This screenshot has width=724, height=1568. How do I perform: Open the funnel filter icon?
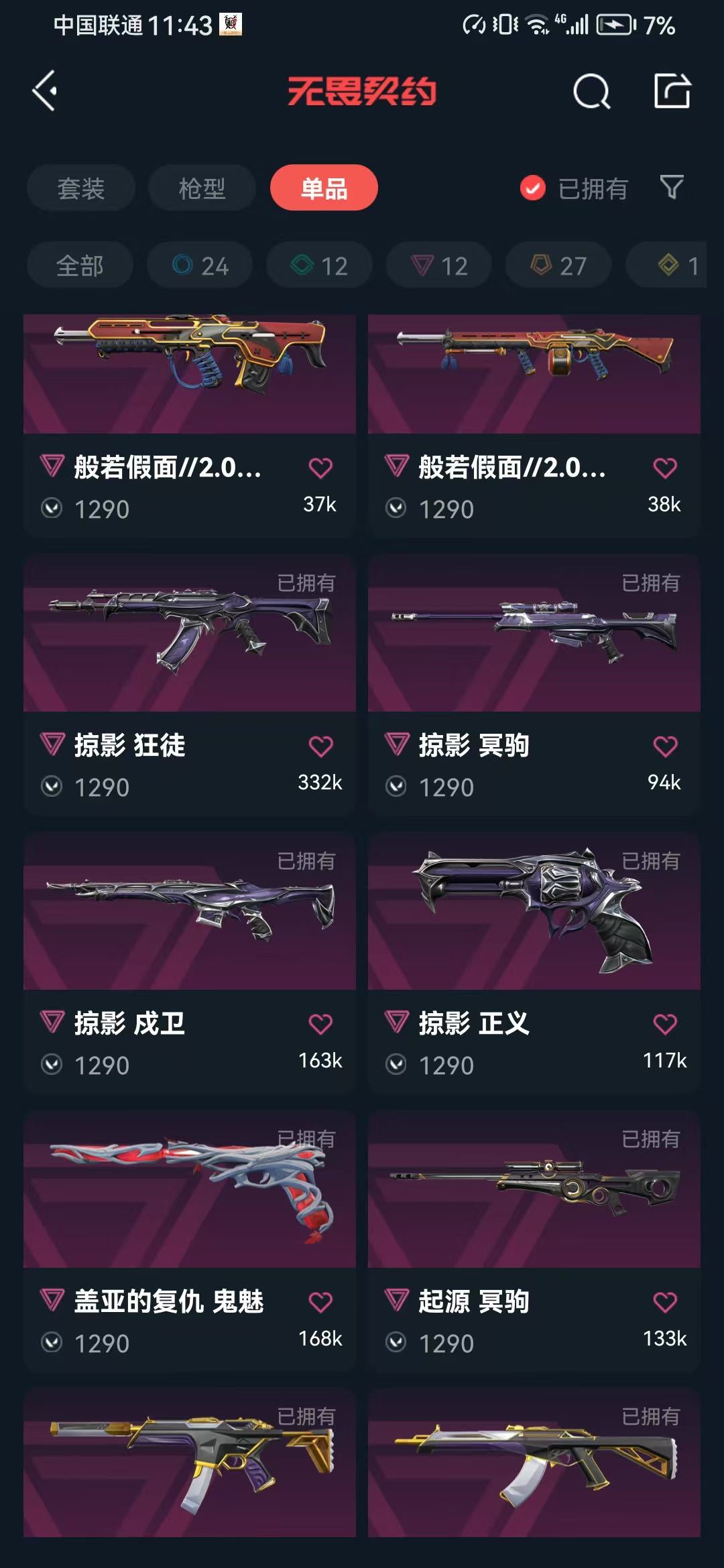pyautogui.click(x=672, y=187)
